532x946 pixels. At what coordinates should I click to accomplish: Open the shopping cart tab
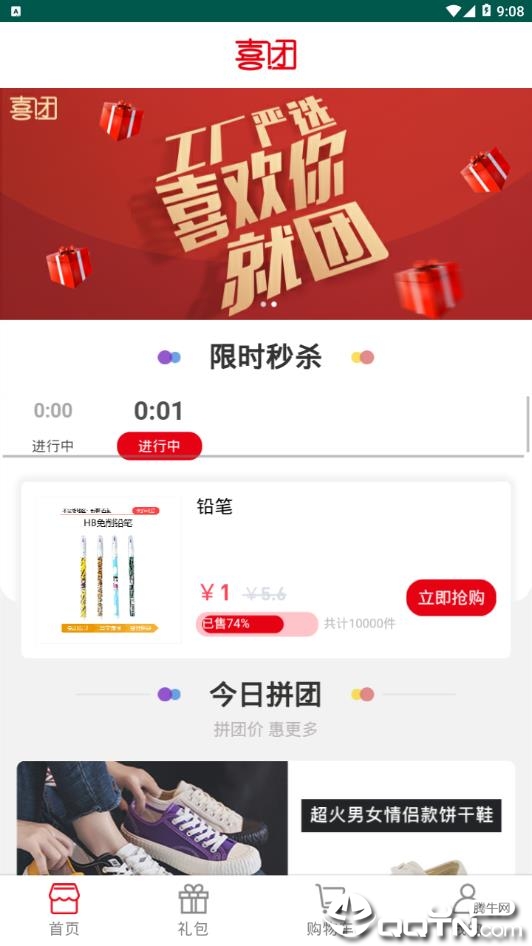click(330, 910)
